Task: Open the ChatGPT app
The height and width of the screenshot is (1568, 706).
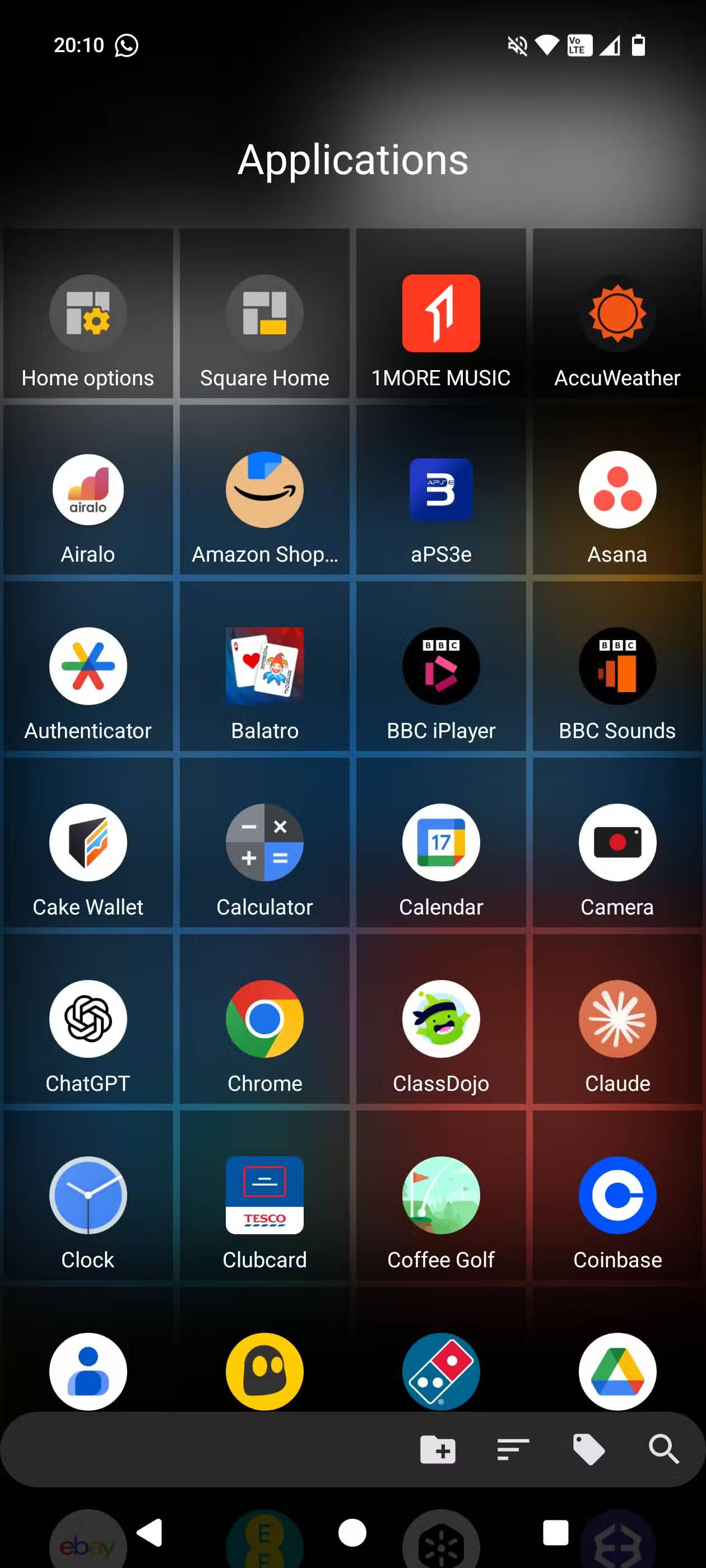Action: [x=88, y=1019]
